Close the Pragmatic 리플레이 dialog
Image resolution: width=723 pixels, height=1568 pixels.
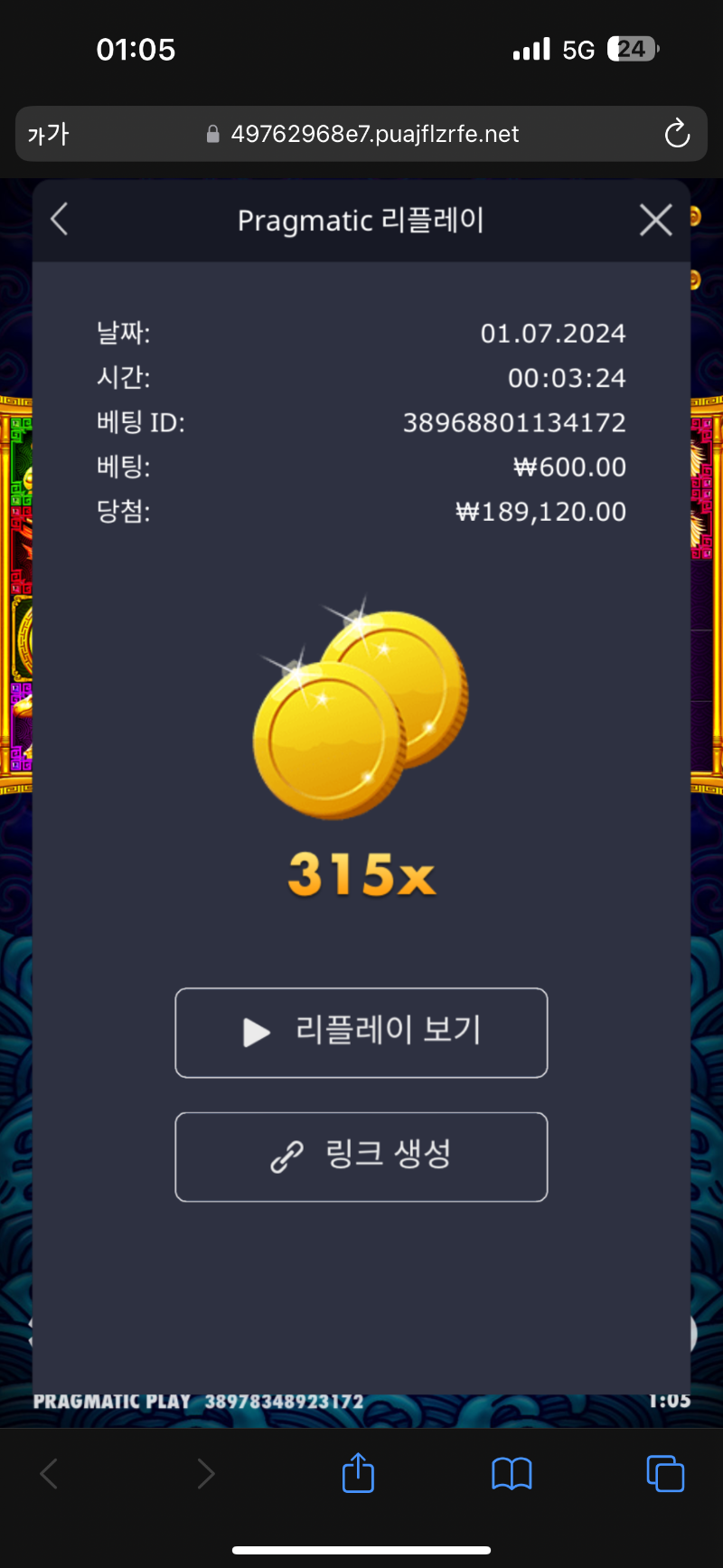tap(656, 220)
